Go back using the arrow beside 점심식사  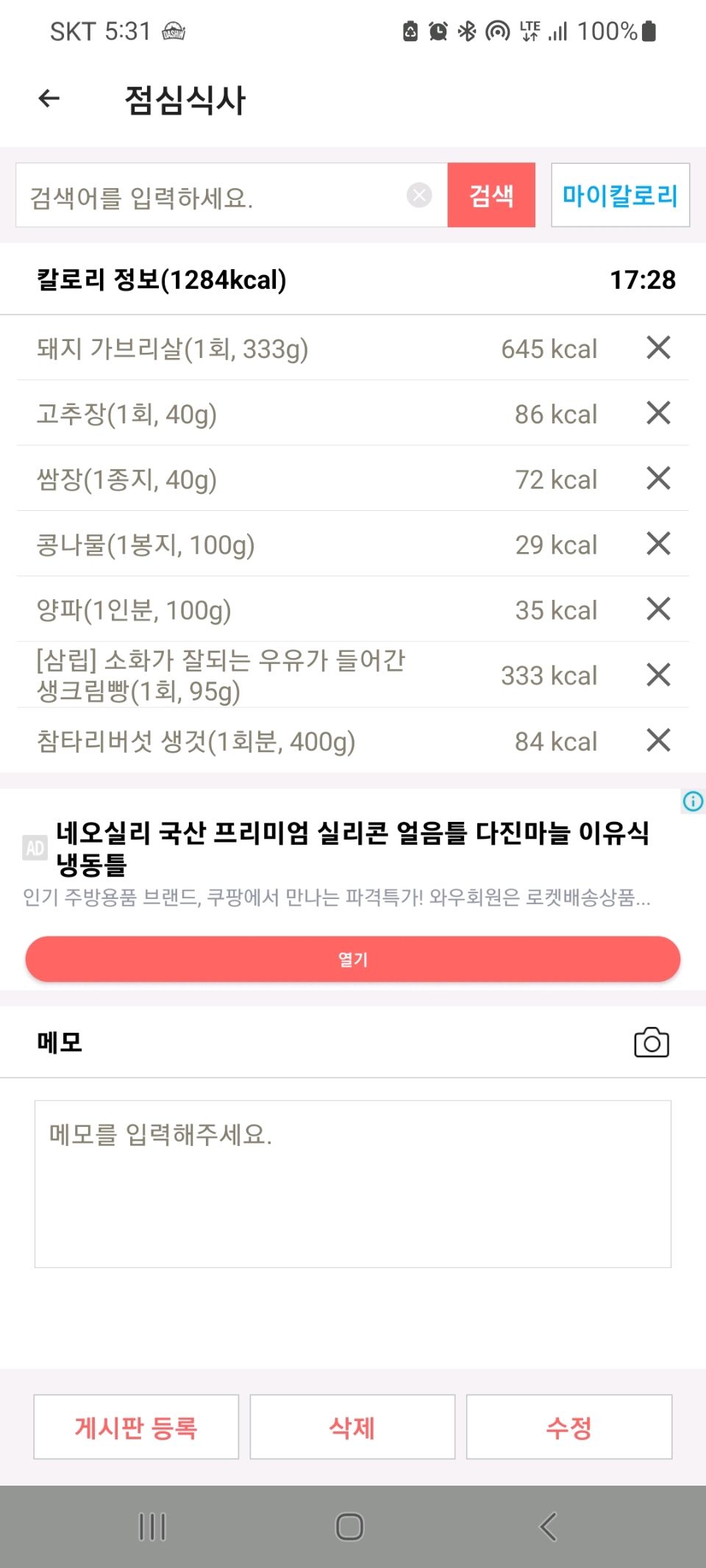(x=49, y=99)
